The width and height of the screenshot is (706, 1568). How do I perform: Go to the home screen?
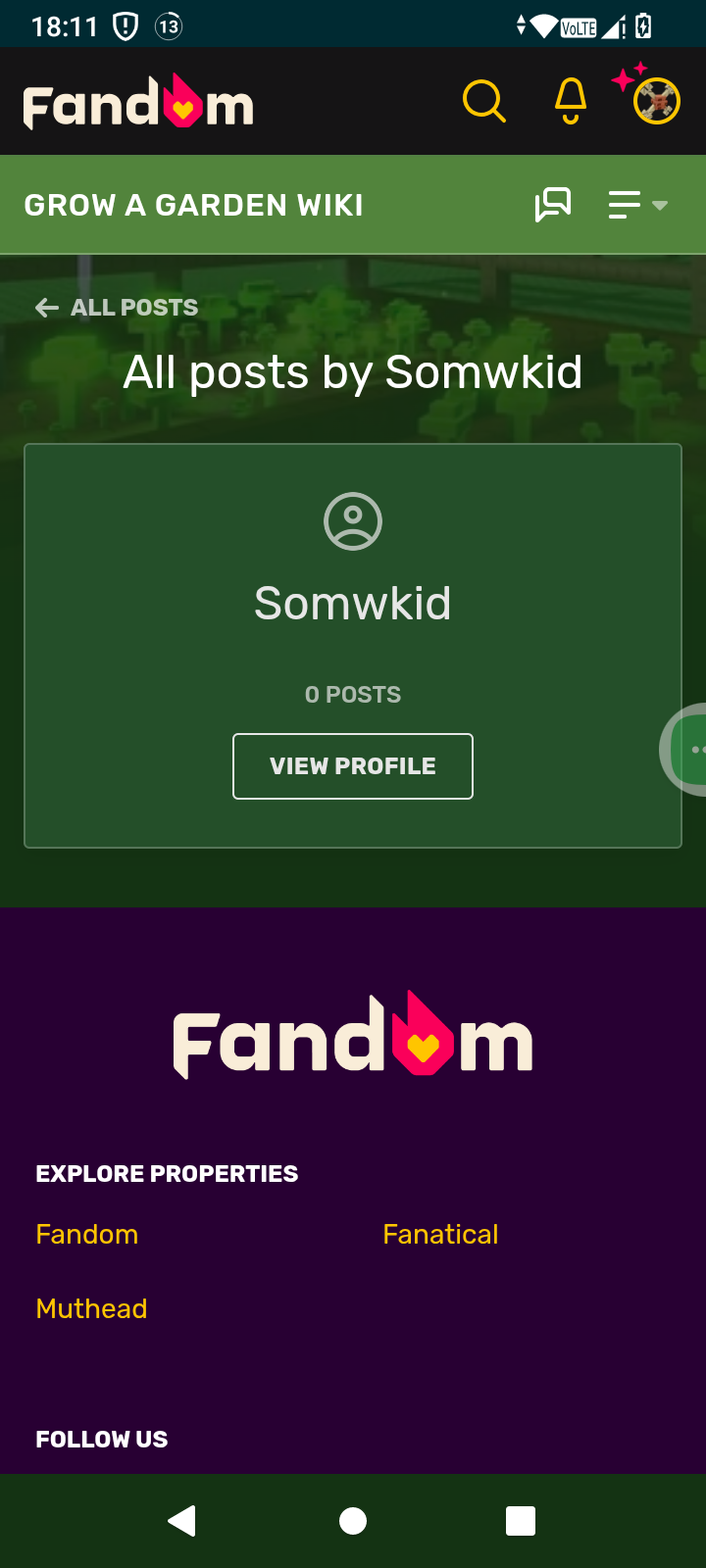353,1521
